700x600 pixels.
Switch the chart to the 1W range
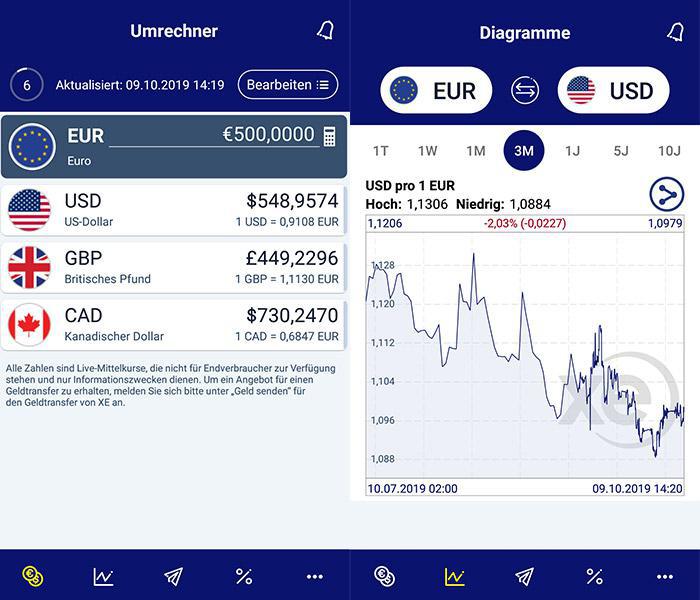[x=427, y=151]
